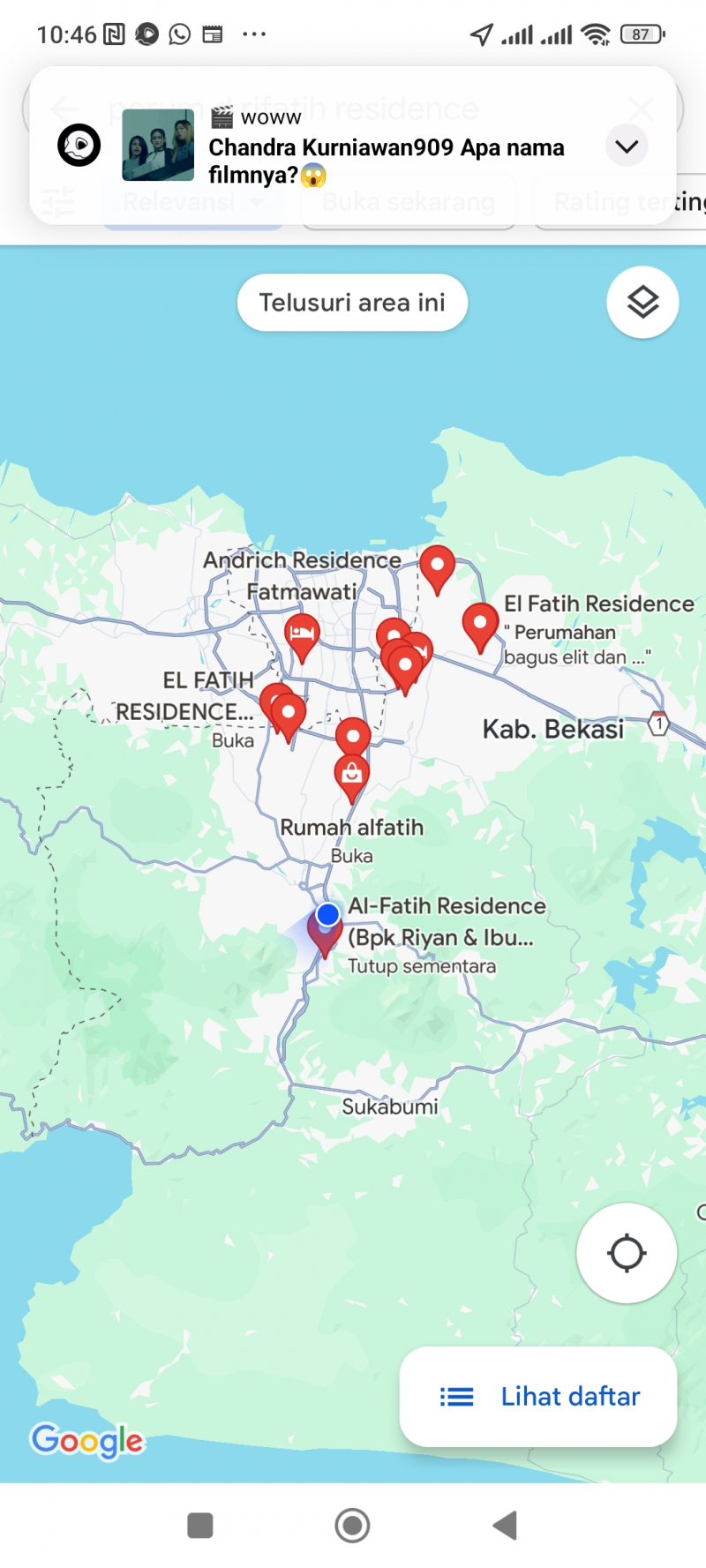Viewport: 706px width, 1568px height.
Task: Select the El Fatih Residence map pin
Action: (x=480, y=624)
